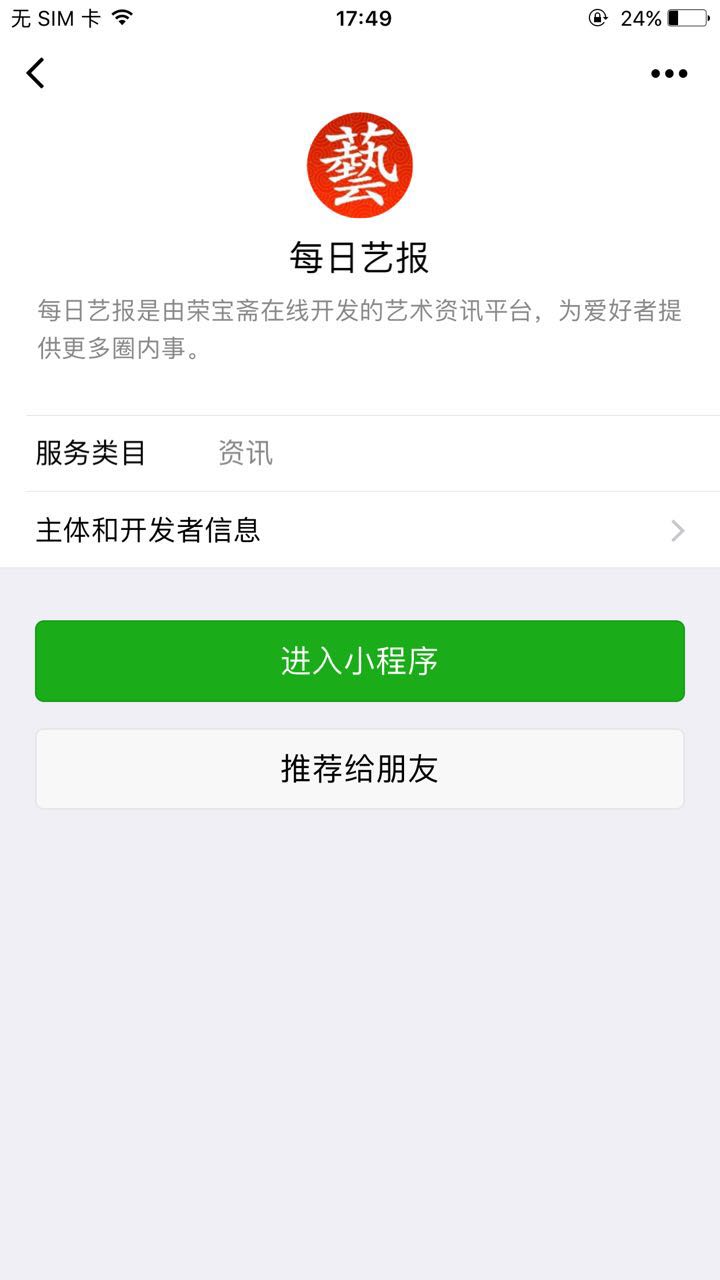The image size is (720, 1280).
Task: Tap the 进入小程序 green button
Action: (x=360, y=661)
